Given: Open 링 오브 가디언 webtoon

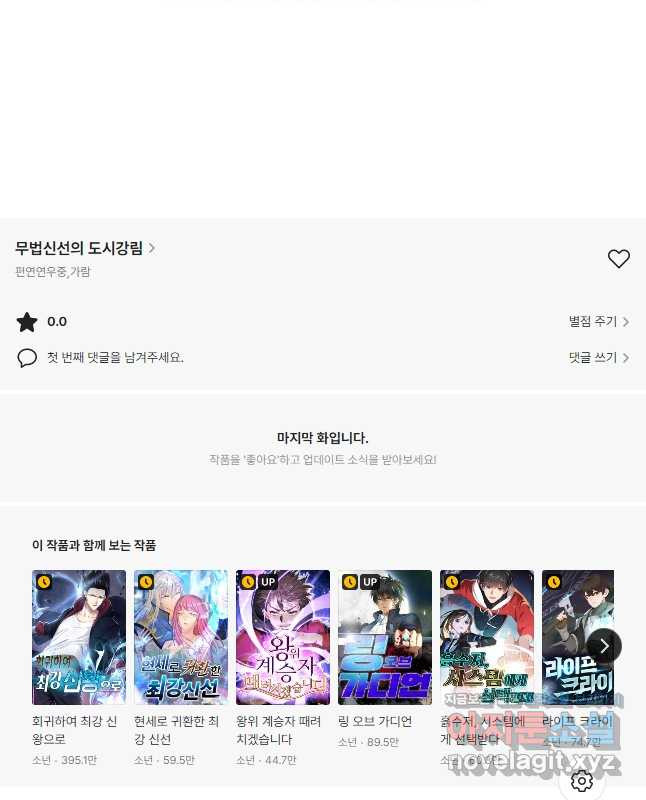Looking at the screenshot, I should [x=385, y=637].
